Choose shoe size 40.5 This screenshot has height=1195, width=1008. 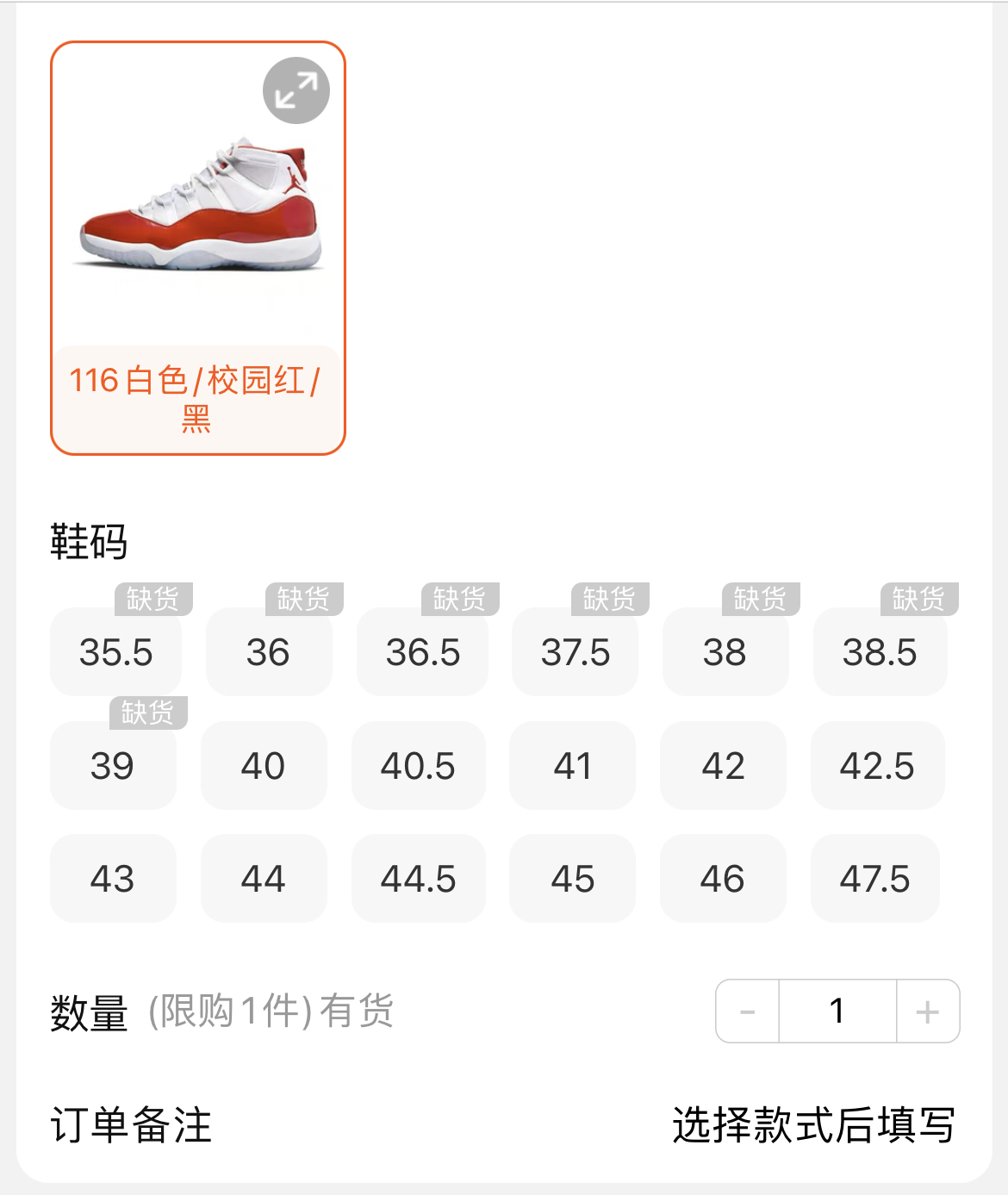pos(418,766)
